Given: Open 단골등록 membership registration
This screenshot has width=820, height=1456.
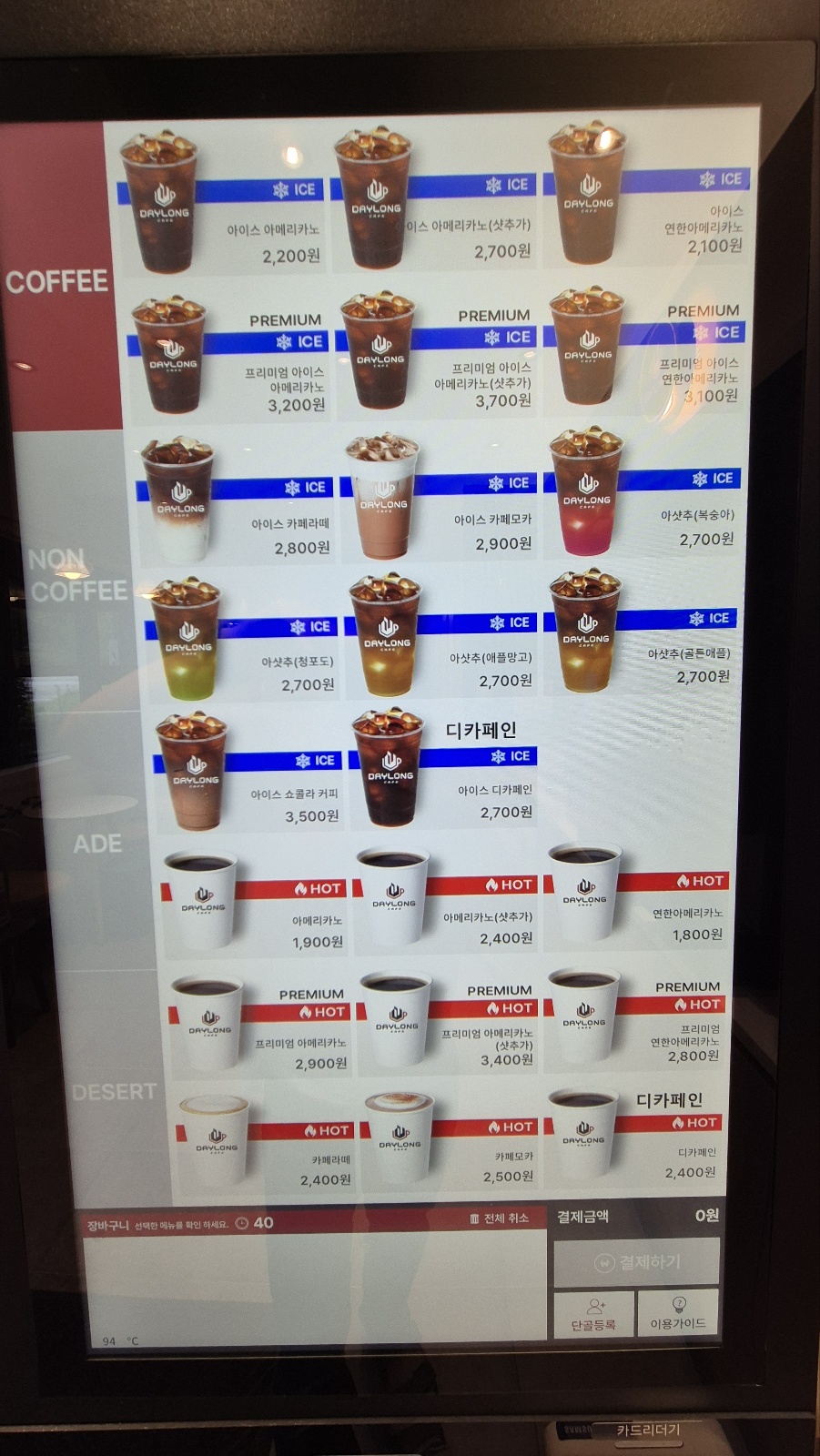Looking at the screenshot, I should 593,1314.
